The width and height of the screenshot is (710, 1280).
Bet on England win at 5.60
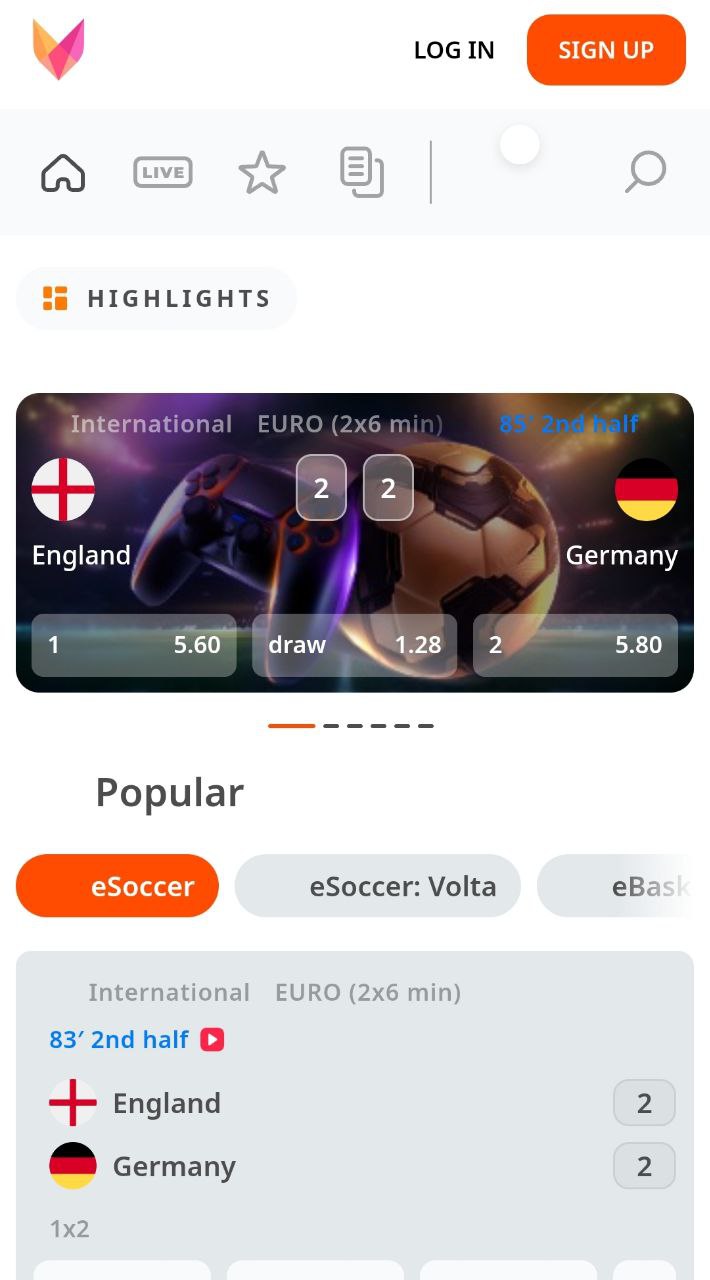pos(134,645)
